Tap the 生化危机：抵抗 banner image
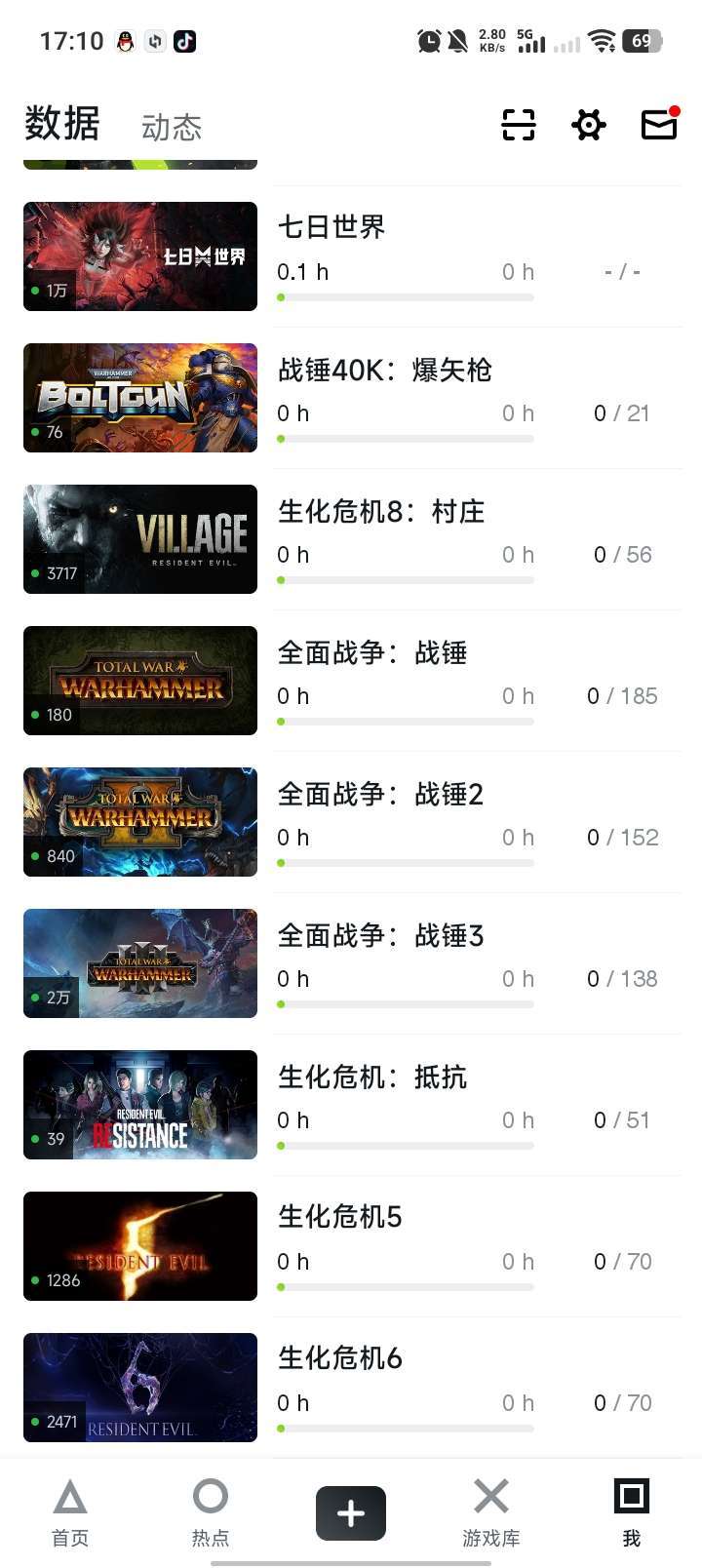This screenshot has width=702, height=1568. click(139, 1104)
